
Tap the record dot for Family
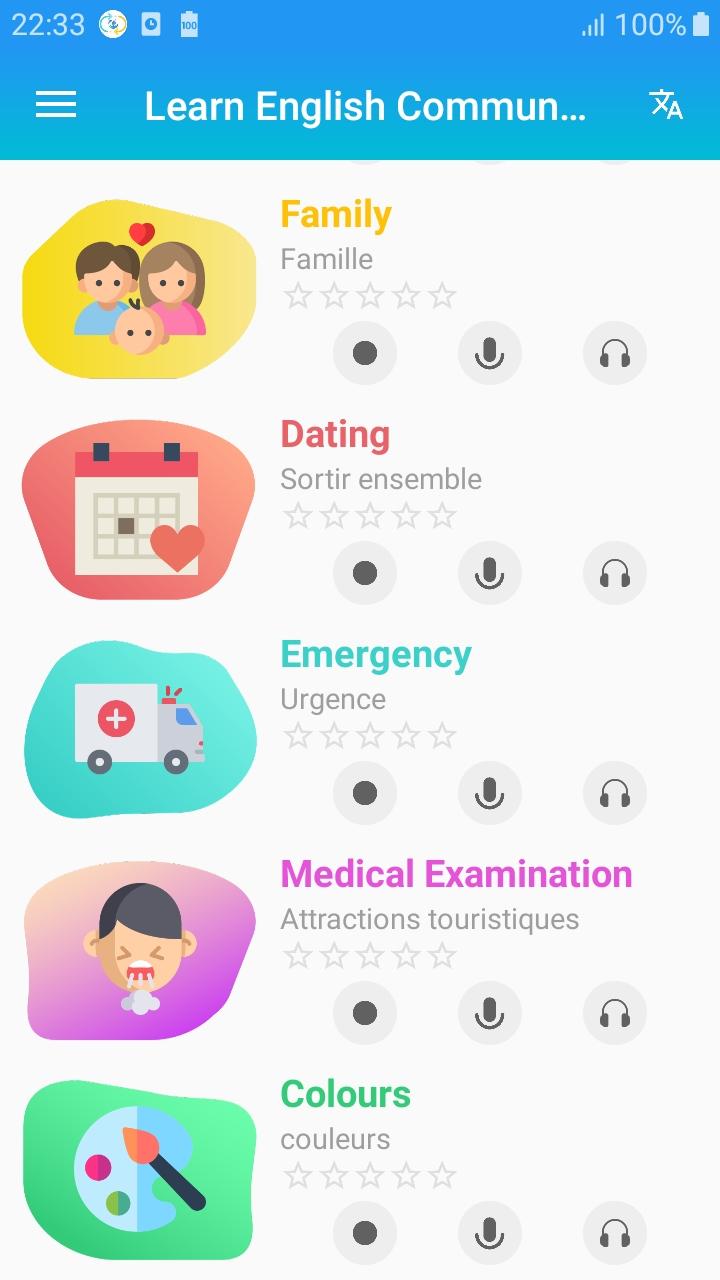click(365, 353)
